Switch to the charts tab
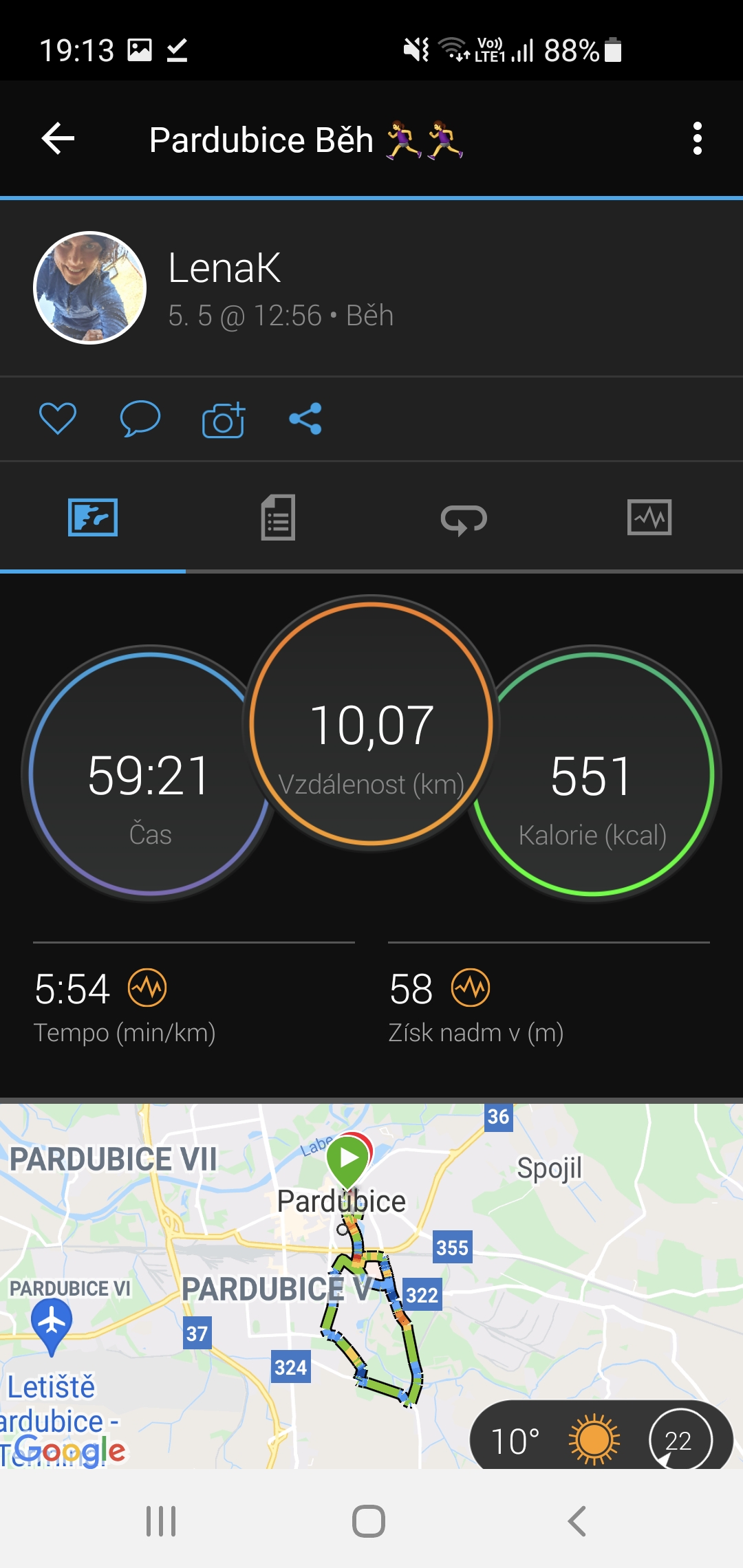Screen dimensions: 743x1568 coord(649,517)
